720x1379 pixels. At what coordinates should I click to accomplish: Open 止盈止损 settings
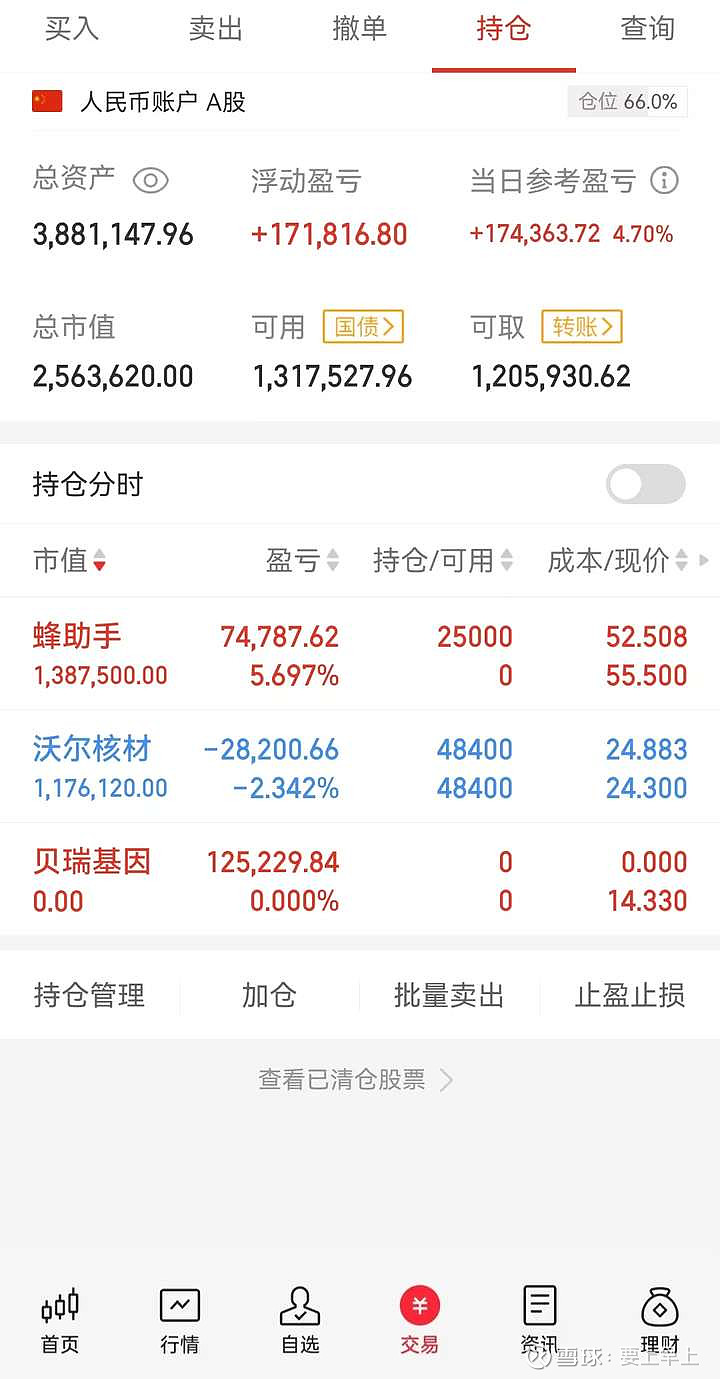630,996
